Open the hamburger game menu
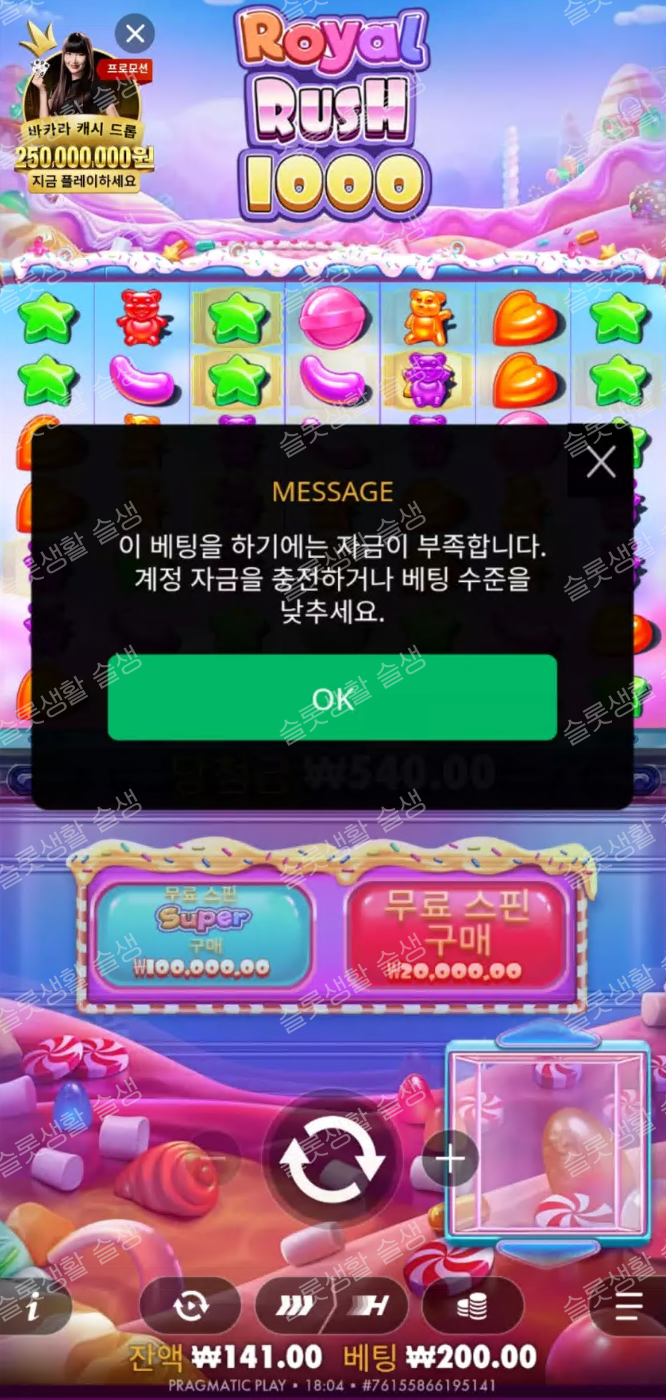 click(x=630, y=1306)
